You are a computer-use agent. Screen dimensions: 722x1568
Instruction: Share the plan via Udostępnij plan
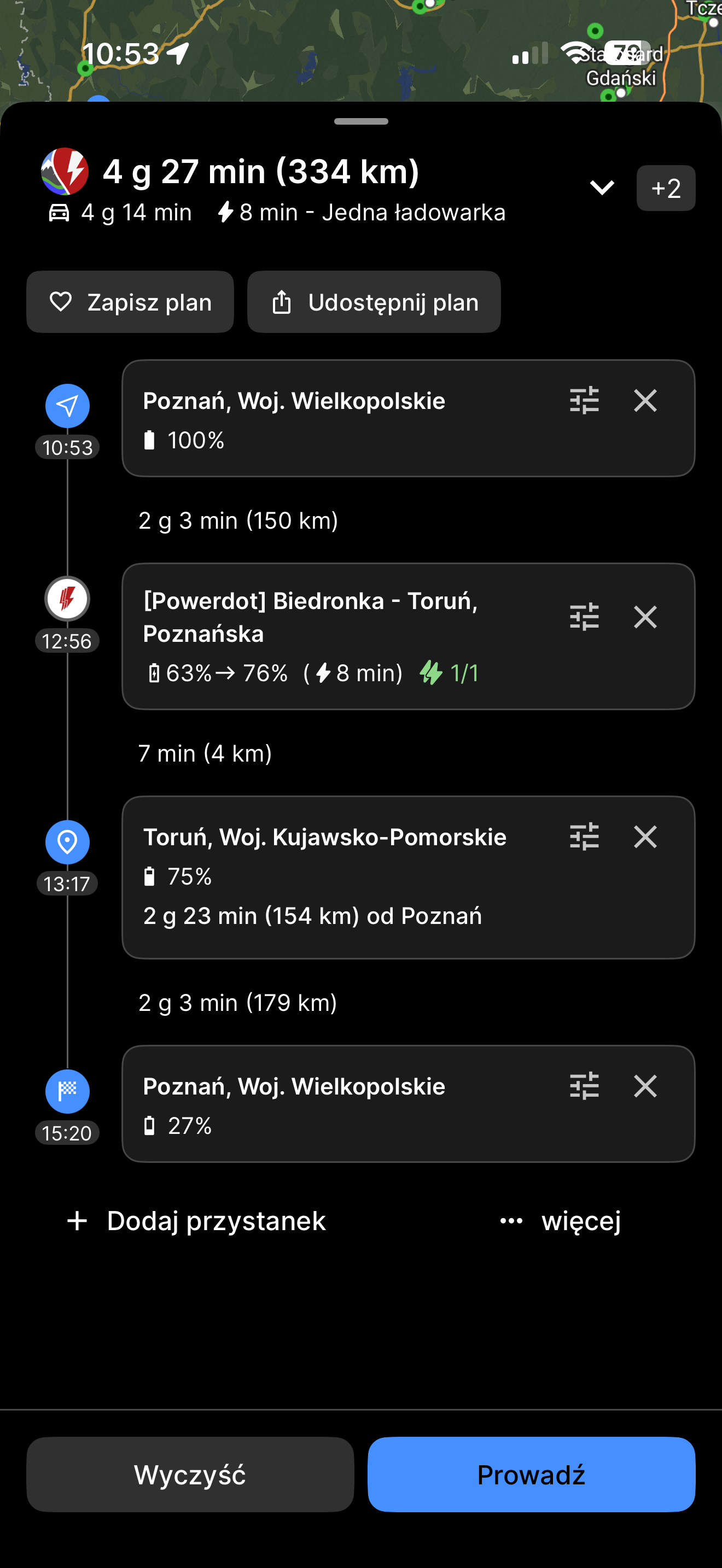coord(374,302)
